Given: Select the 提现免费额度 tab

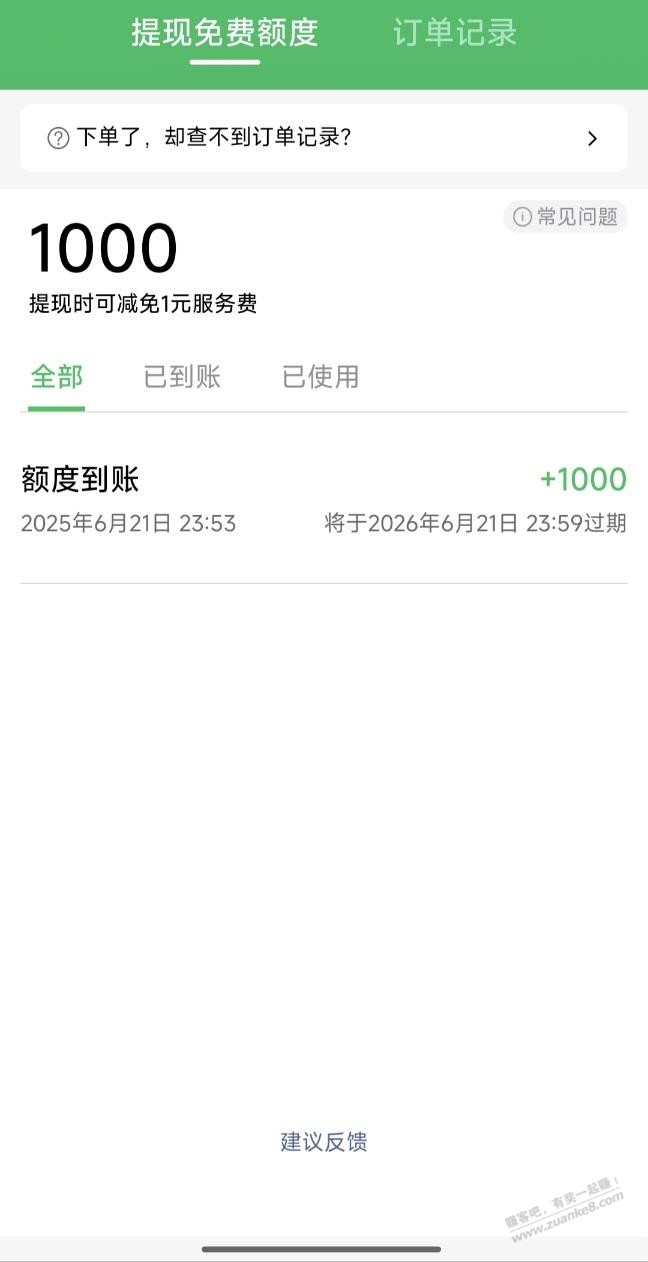Looking at the screenshot, I should [225, 33].
